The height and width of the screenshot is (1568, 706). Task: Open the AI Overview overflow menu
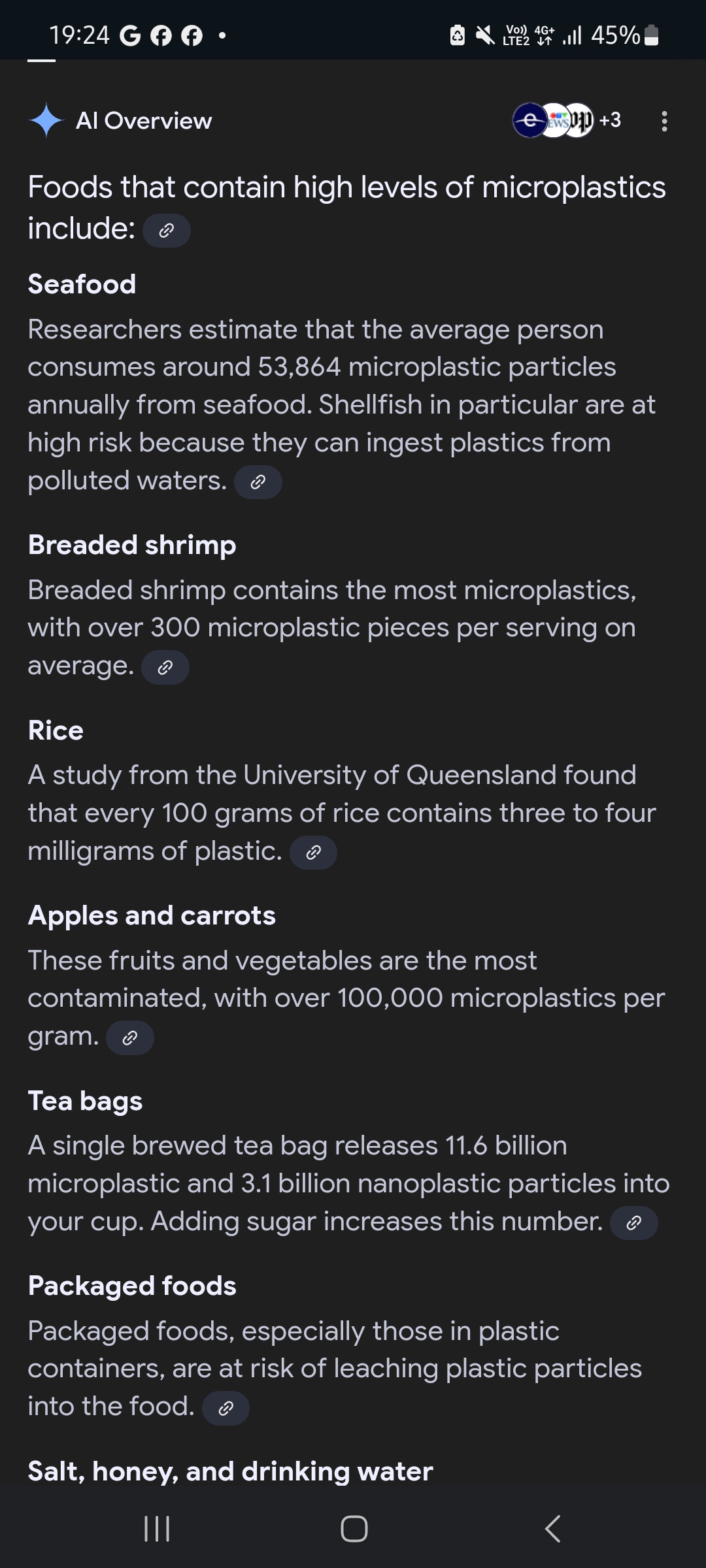(664, 121)
